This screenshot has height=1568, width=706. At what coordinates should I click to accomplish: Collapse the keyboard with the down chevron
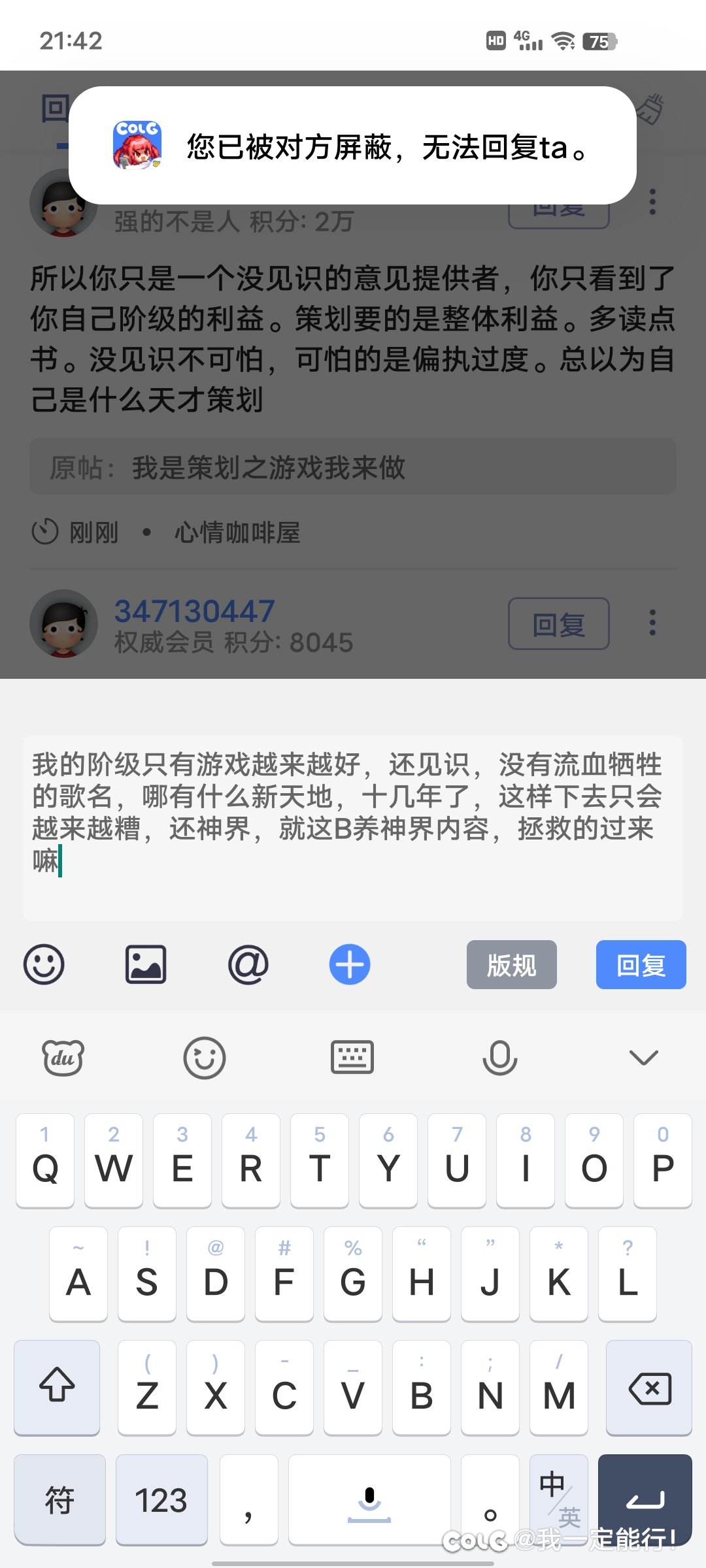point(644,1057)
